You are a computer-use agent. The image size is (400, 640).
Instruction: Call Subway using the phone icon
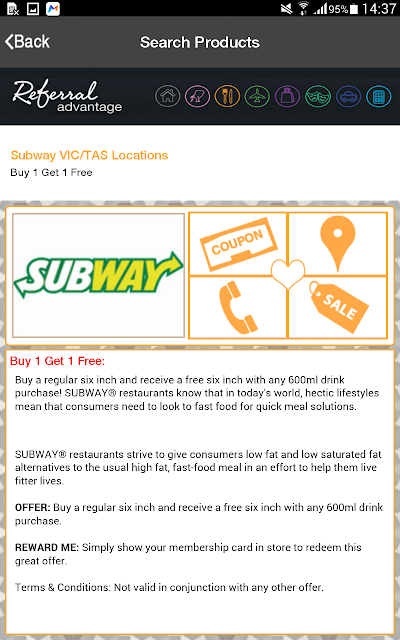click(238, 307)
